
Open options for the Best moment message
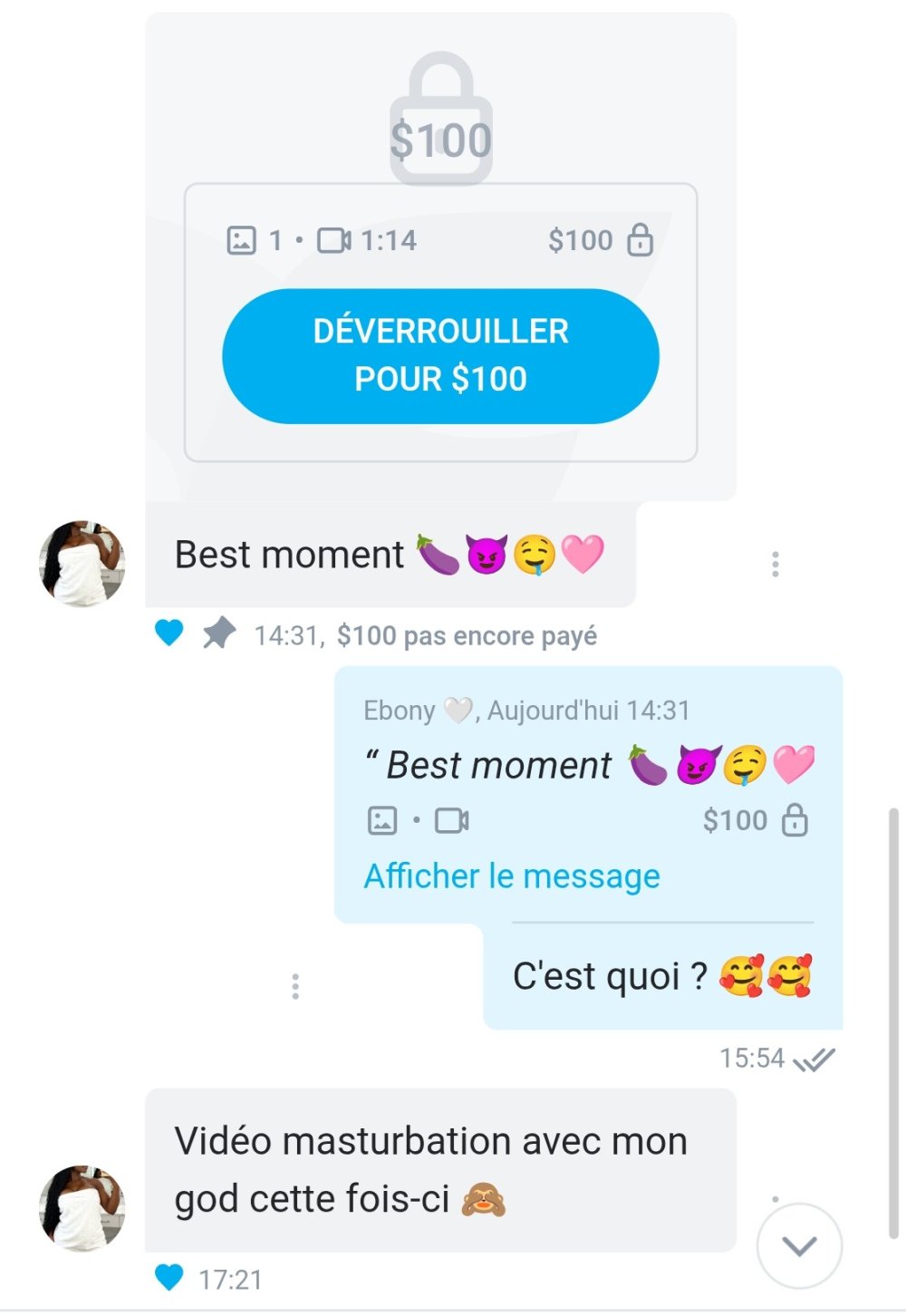pyautogui.click(x=775, y=564)
